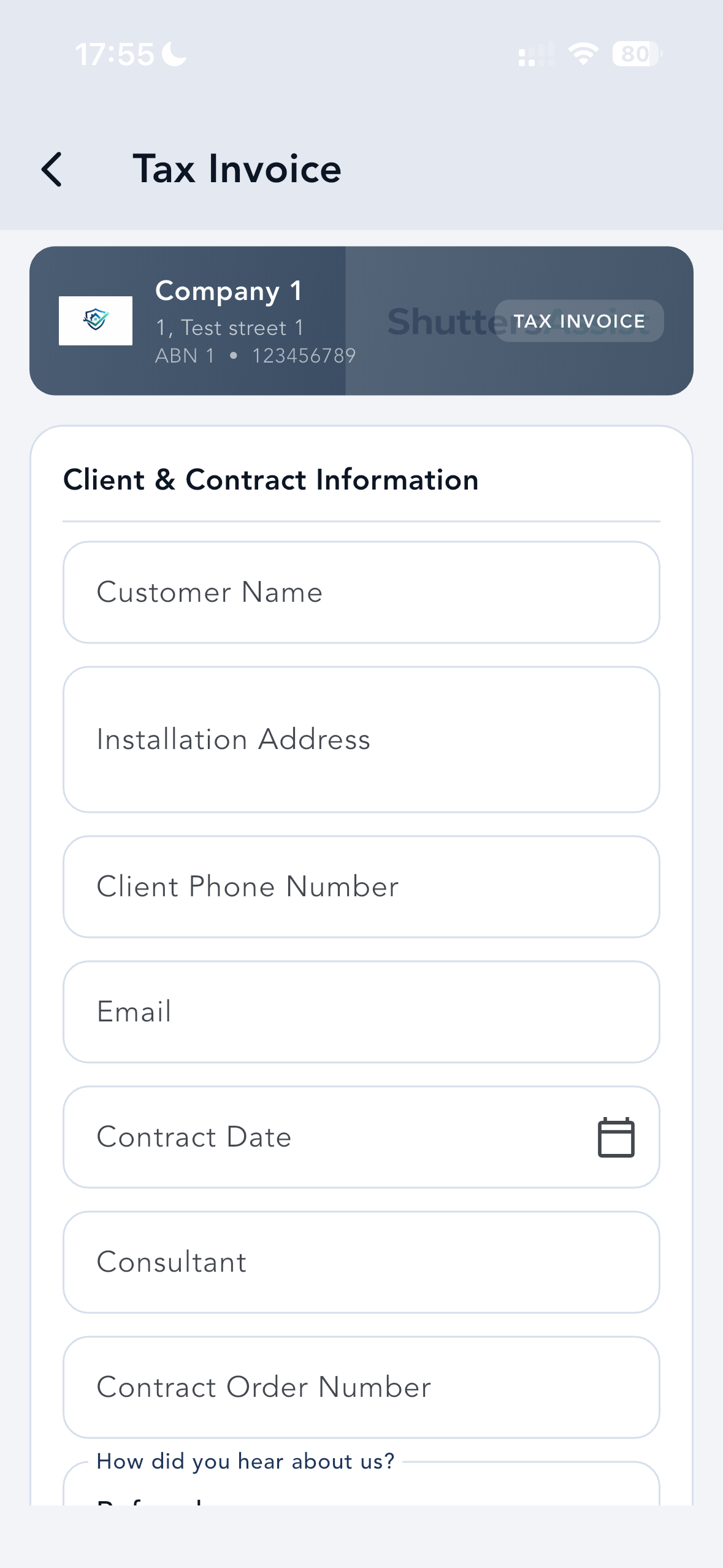Select the TAX INVOICE badge

coord(579,321)
